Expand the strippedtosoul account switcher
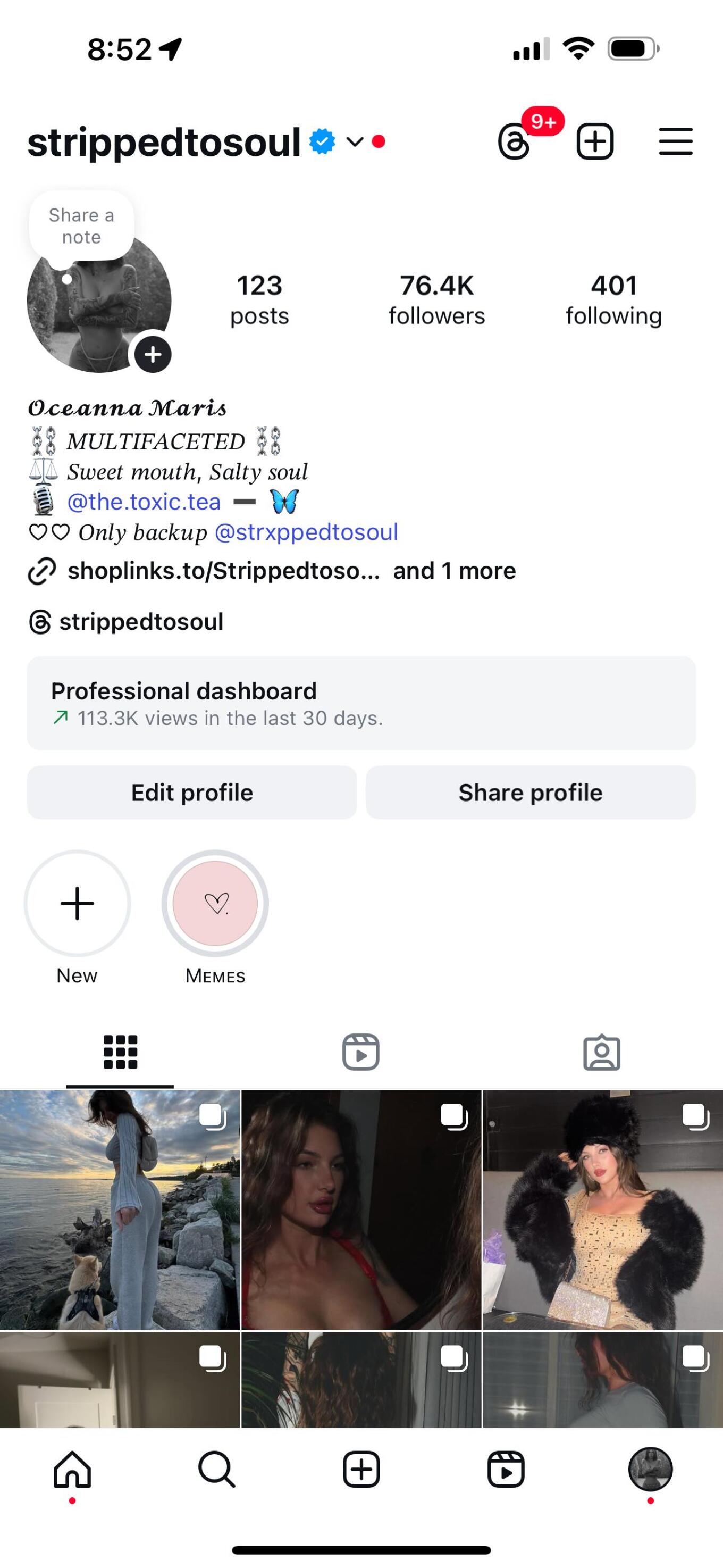723x1568 pixels. click(x=355, y=142)
